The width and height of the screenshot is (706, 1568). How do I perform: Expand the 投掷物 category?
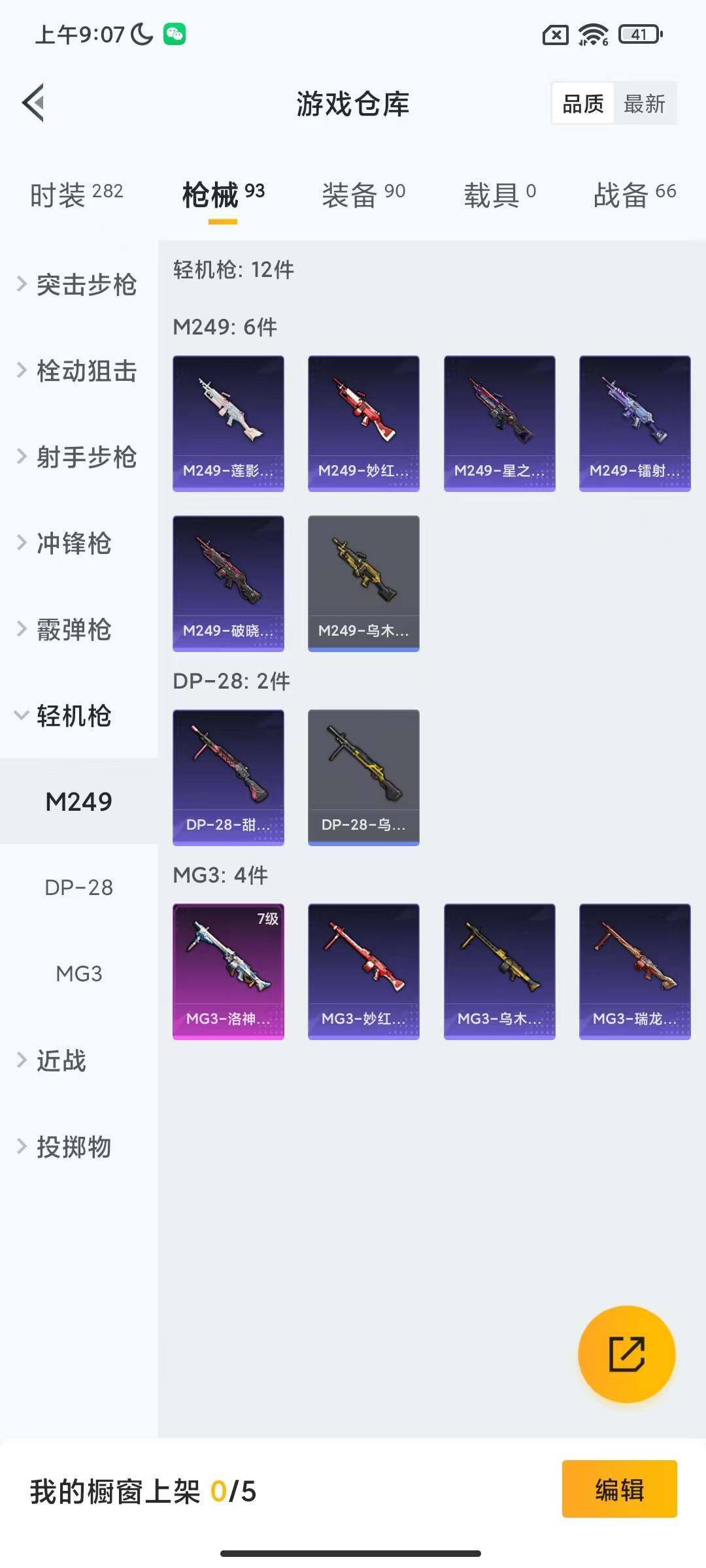(x=72, y=1147)
